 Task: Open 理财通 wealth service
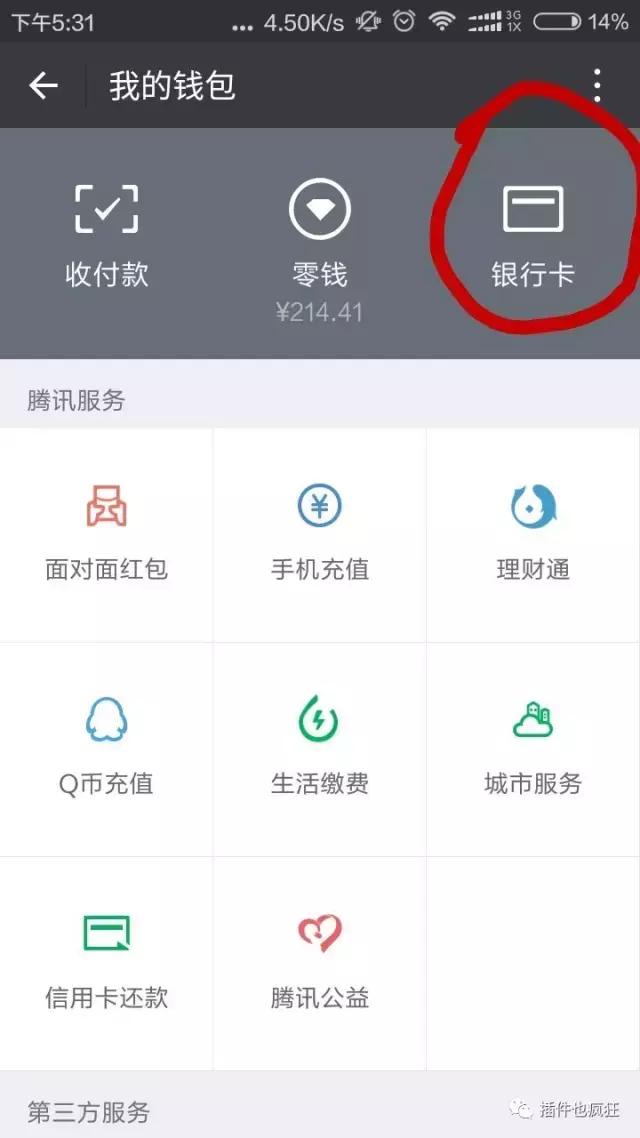[532, 534]
